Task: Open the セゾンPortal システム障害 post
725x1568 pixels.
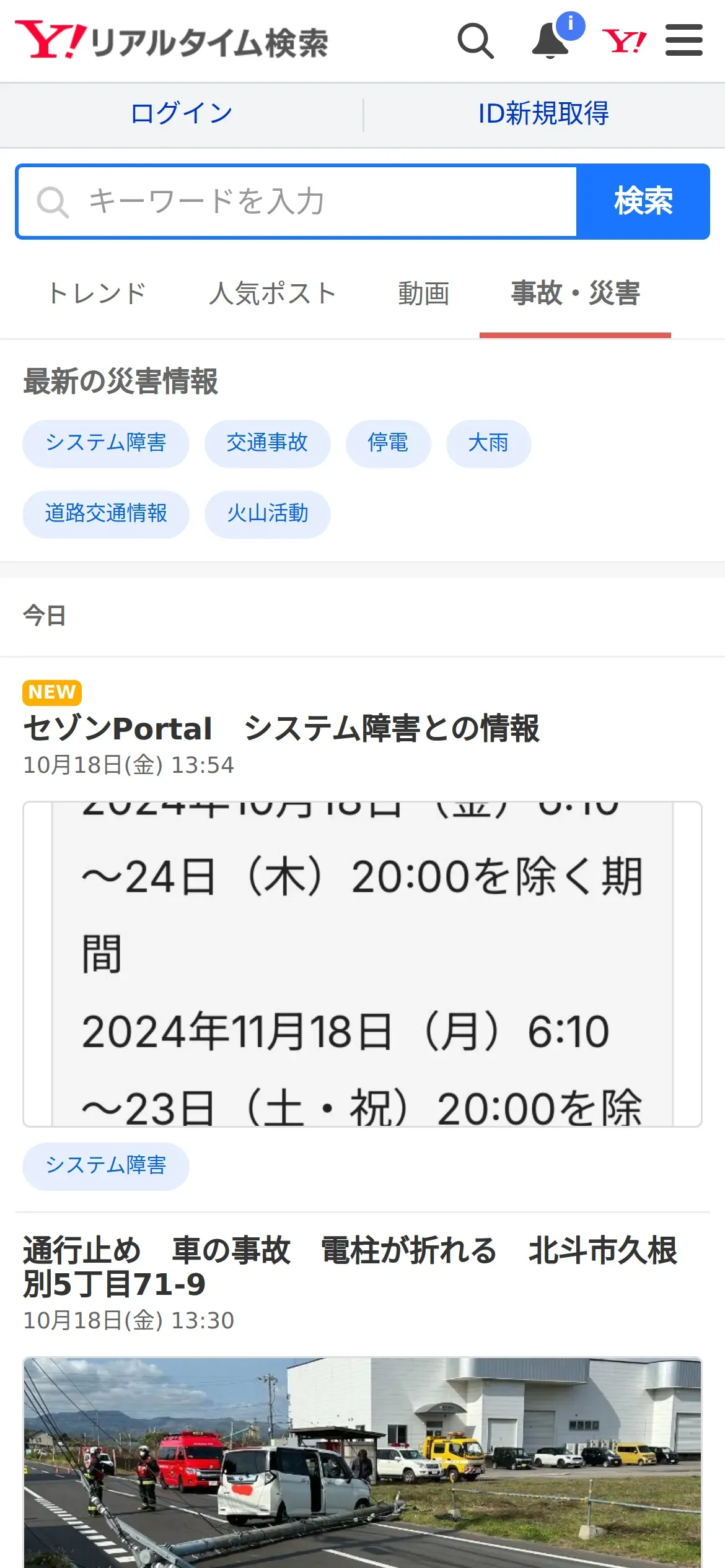Action: point(281,729)
